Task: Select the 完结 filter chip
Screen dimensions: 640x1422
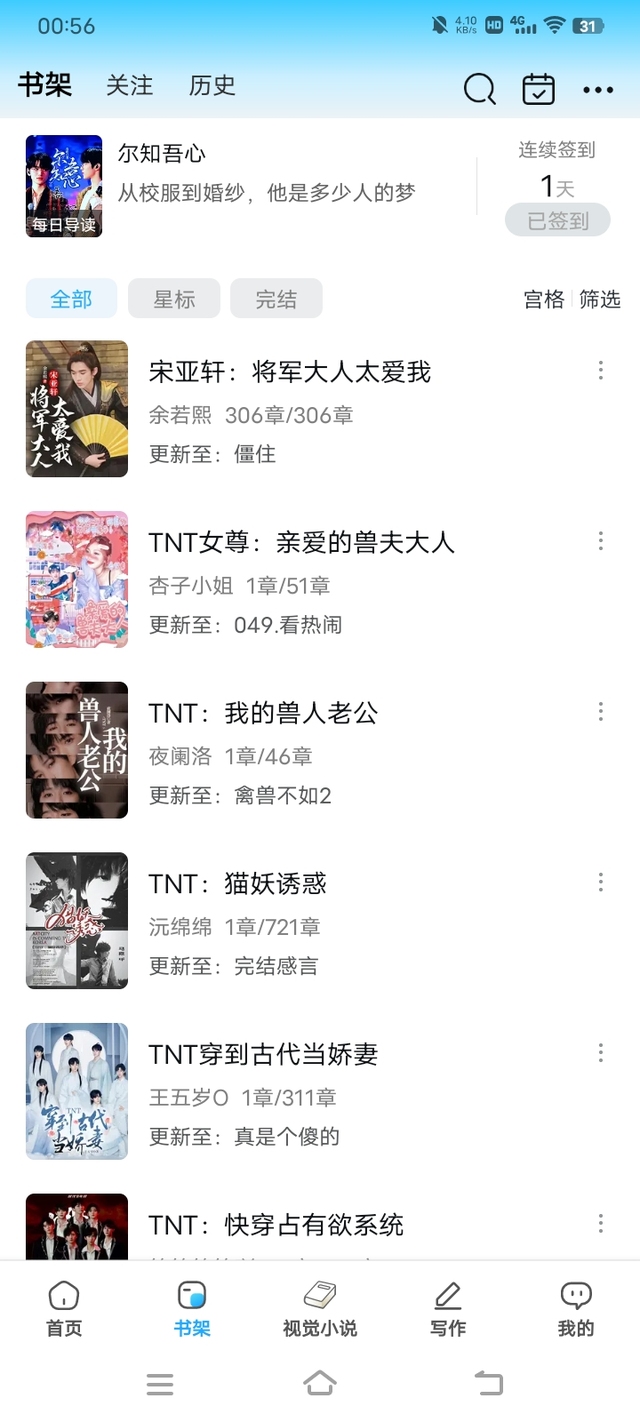Action: click(276, 299)
